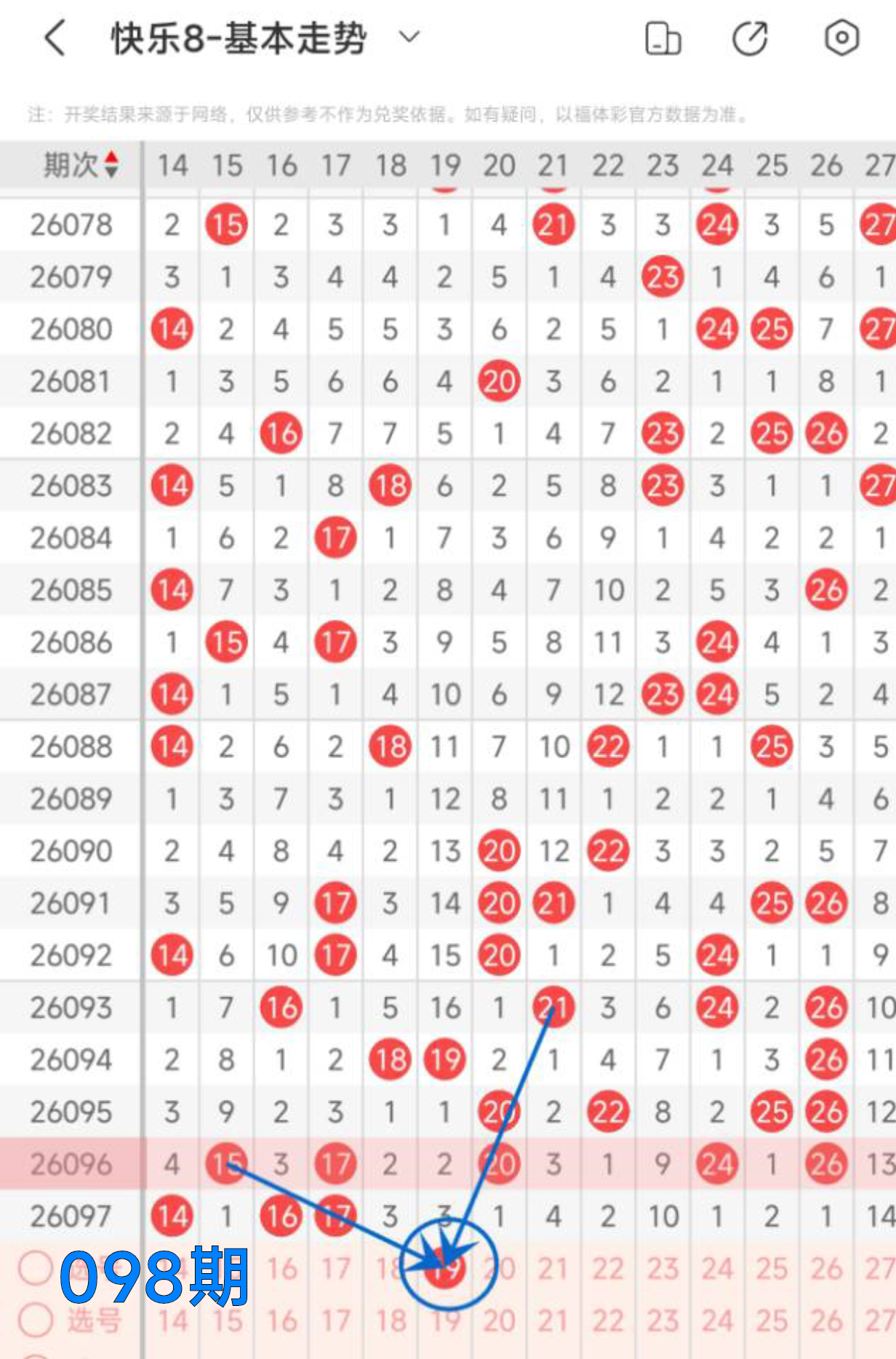Choose number 21 in the 选号 labelled row
896x1359 pixels.
pyautogui.click(x=553, y=1321)
